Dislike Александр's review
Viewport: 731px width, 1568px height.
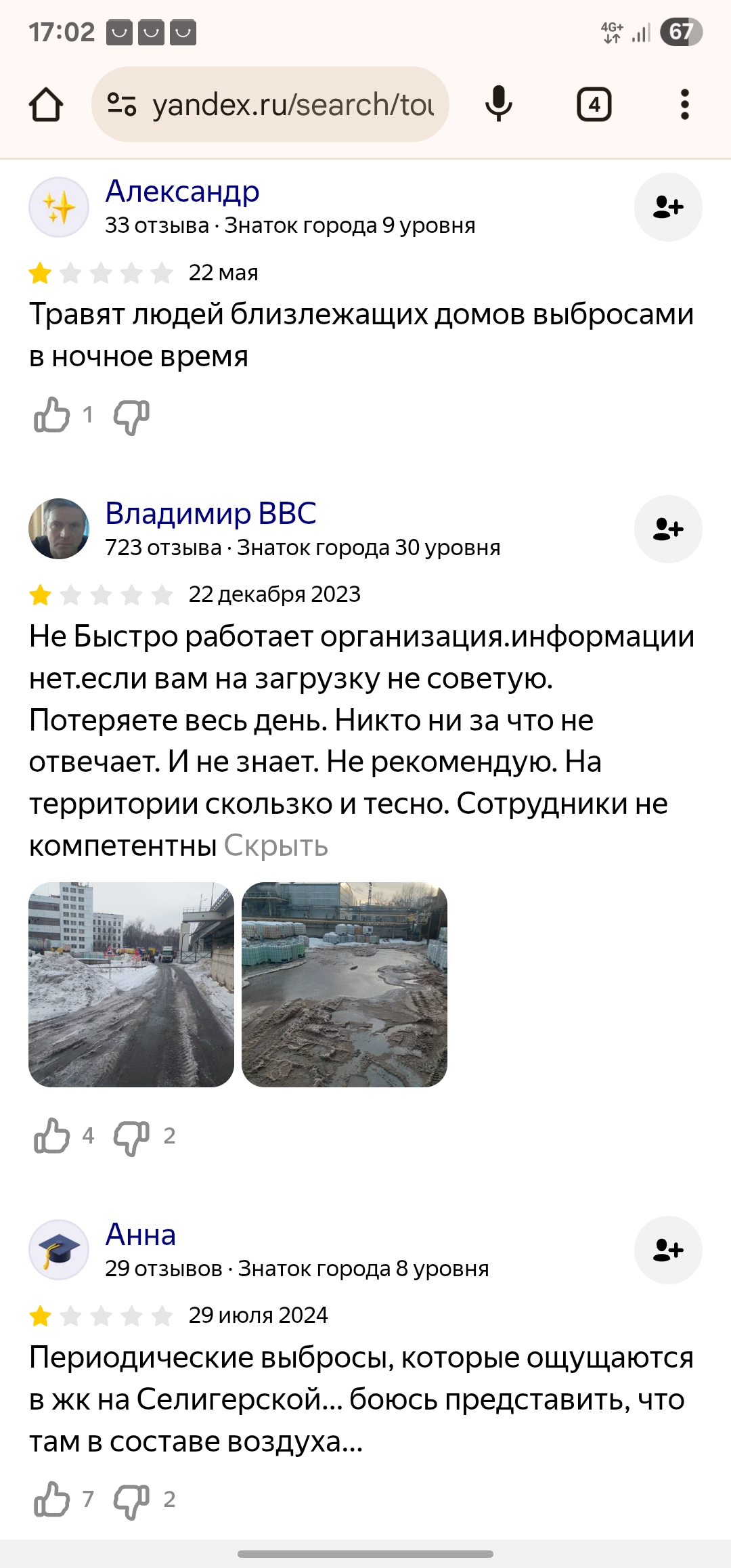coord(131,416)
